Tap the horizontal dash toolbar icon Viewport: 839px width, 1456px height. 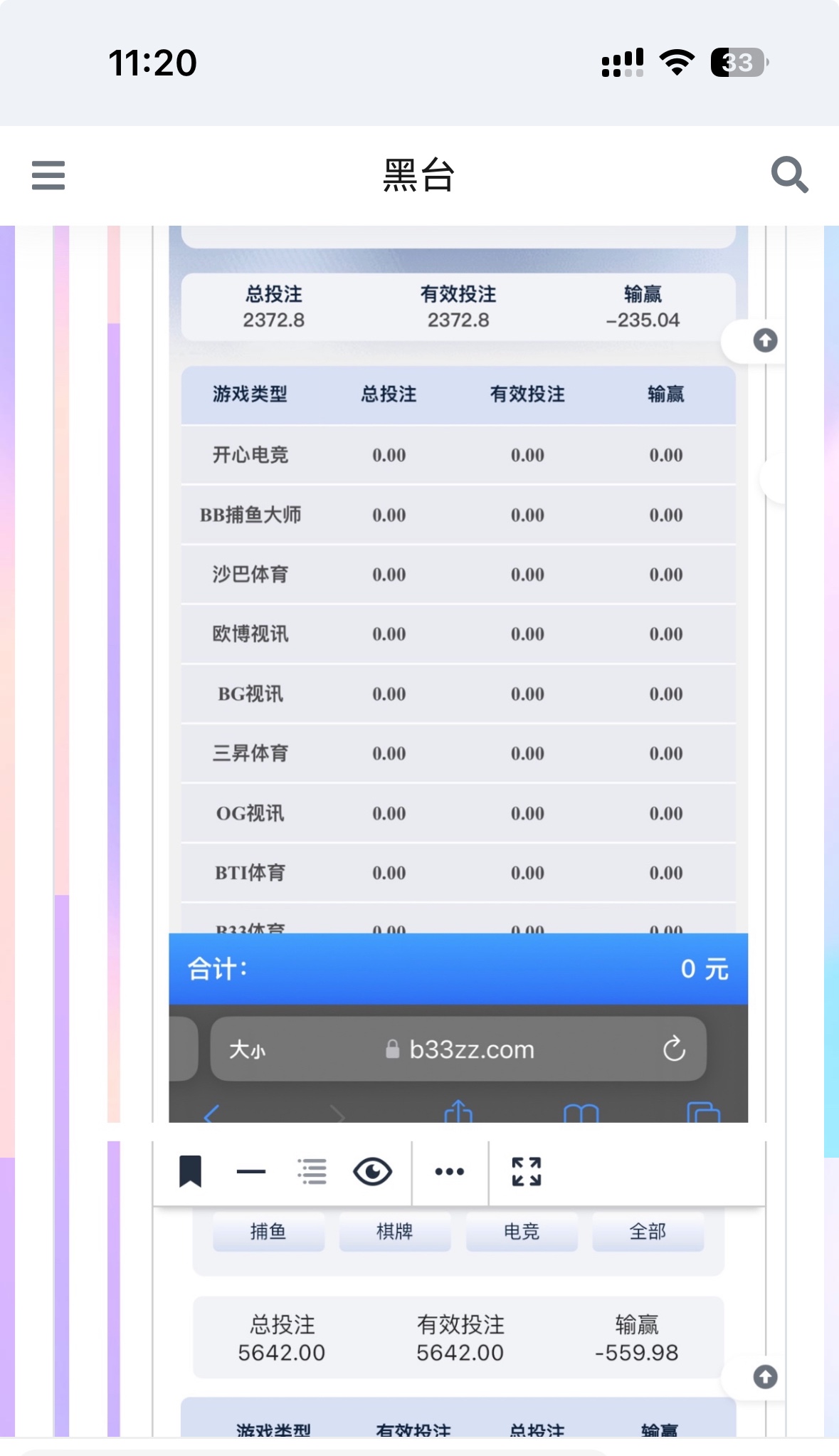[x=250, y=1171]
